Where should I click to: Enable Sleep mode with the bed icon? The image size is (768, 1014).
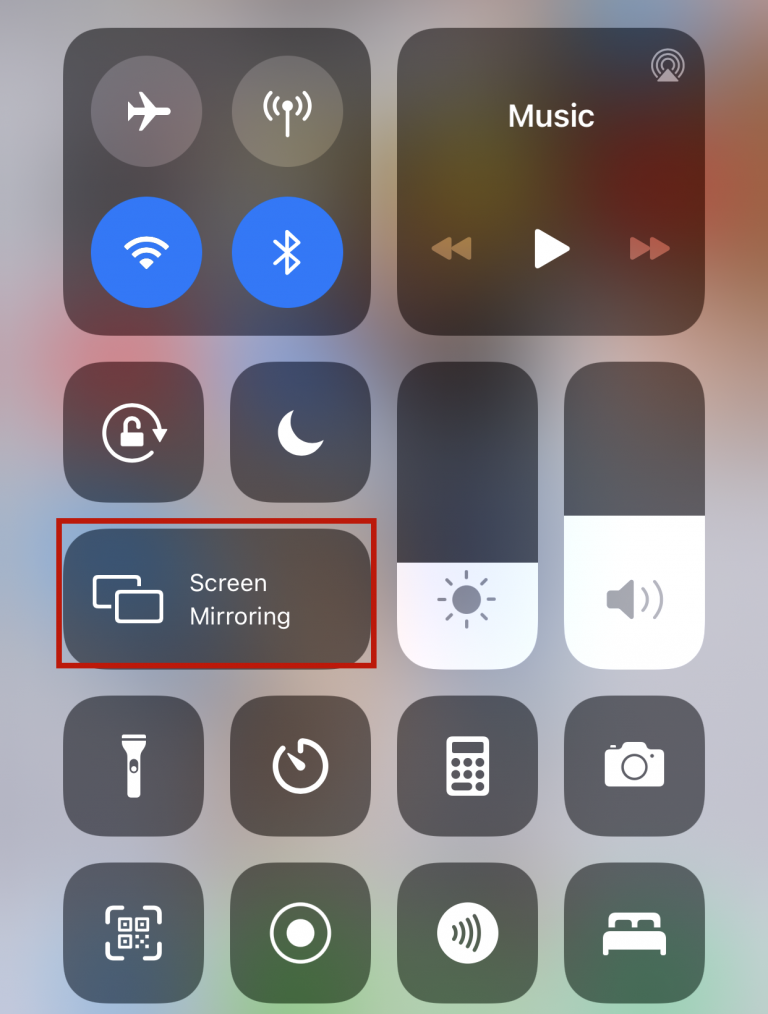634,932
